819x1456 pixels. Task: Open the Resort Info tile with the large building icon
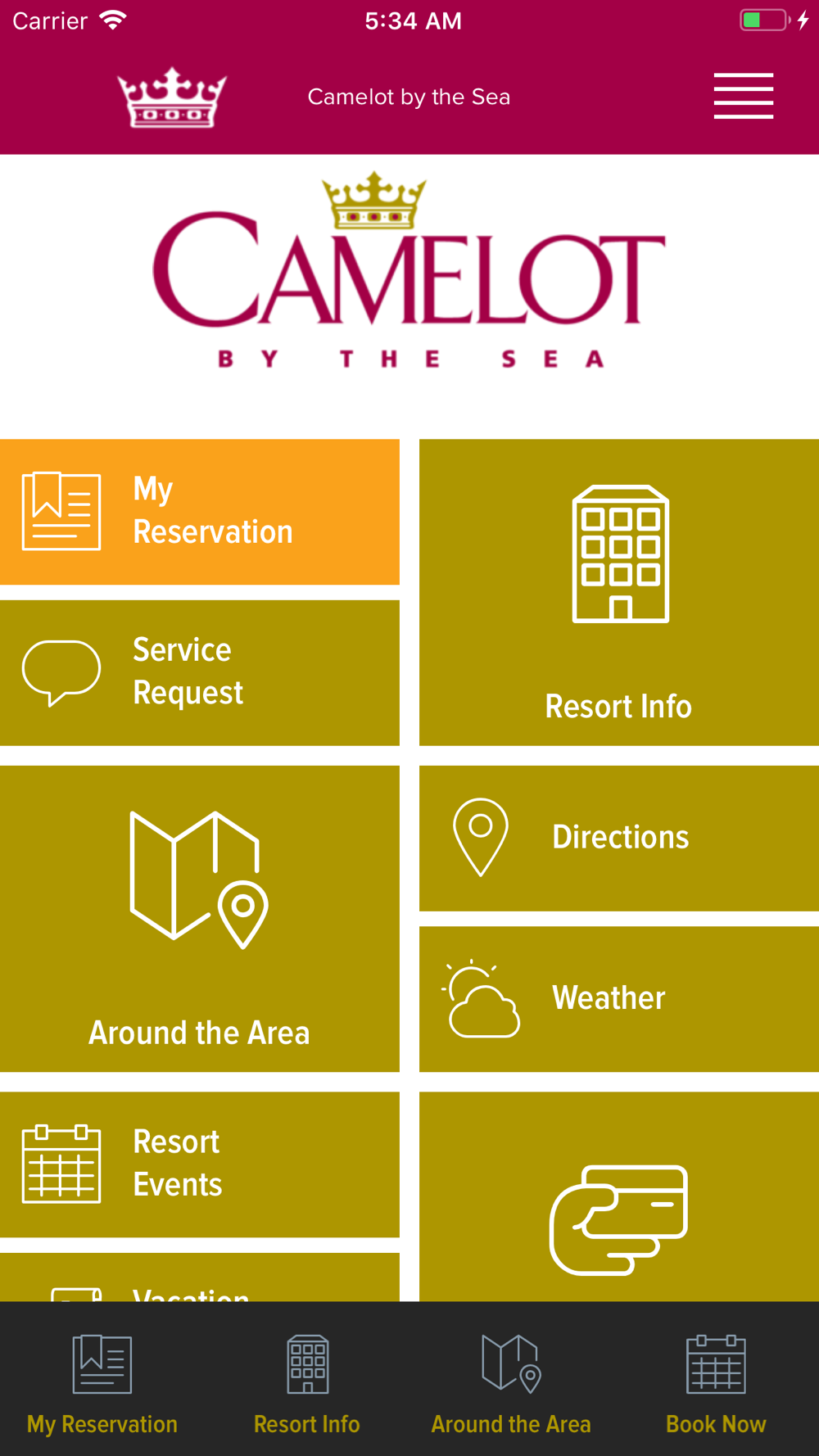618,591
